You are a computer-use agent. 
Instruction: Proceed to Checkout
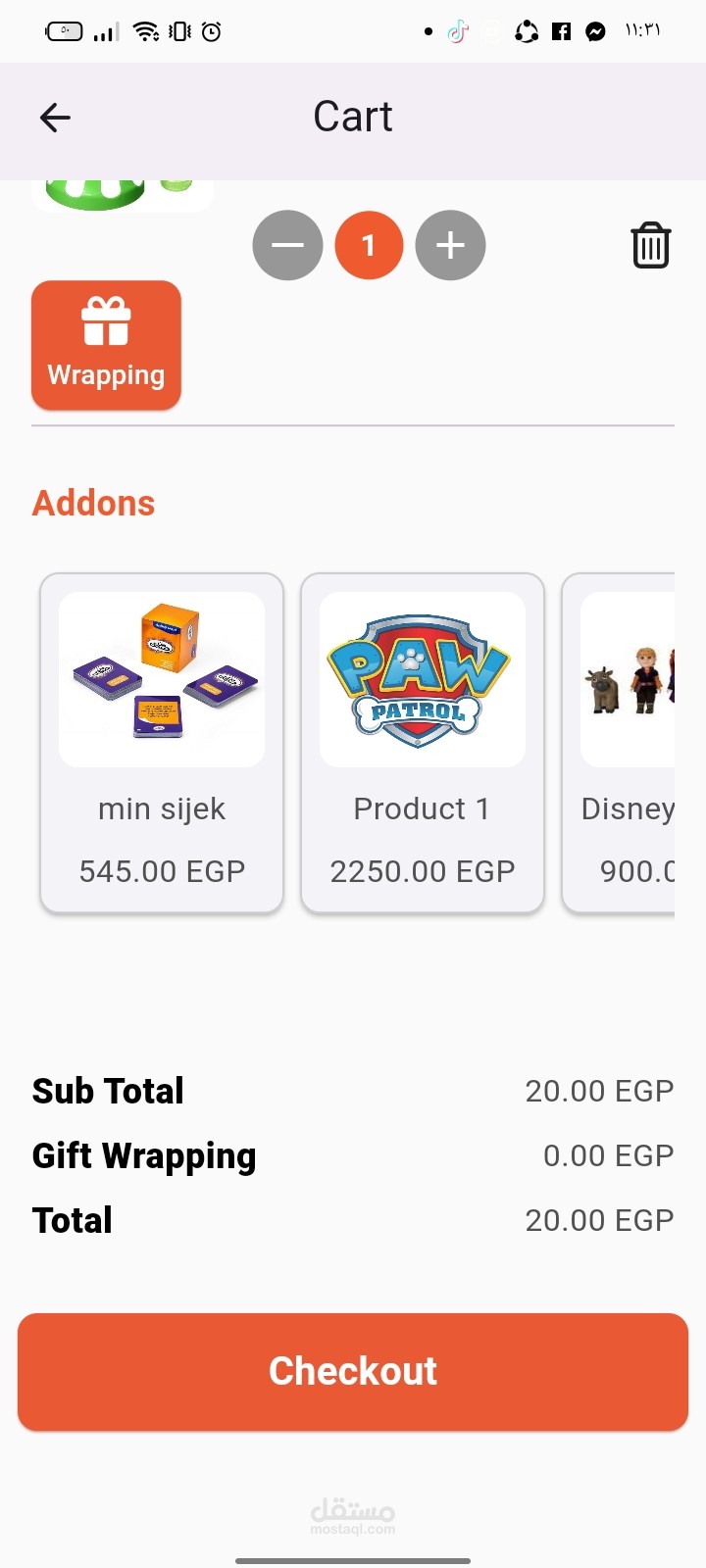pos(353,1371)
